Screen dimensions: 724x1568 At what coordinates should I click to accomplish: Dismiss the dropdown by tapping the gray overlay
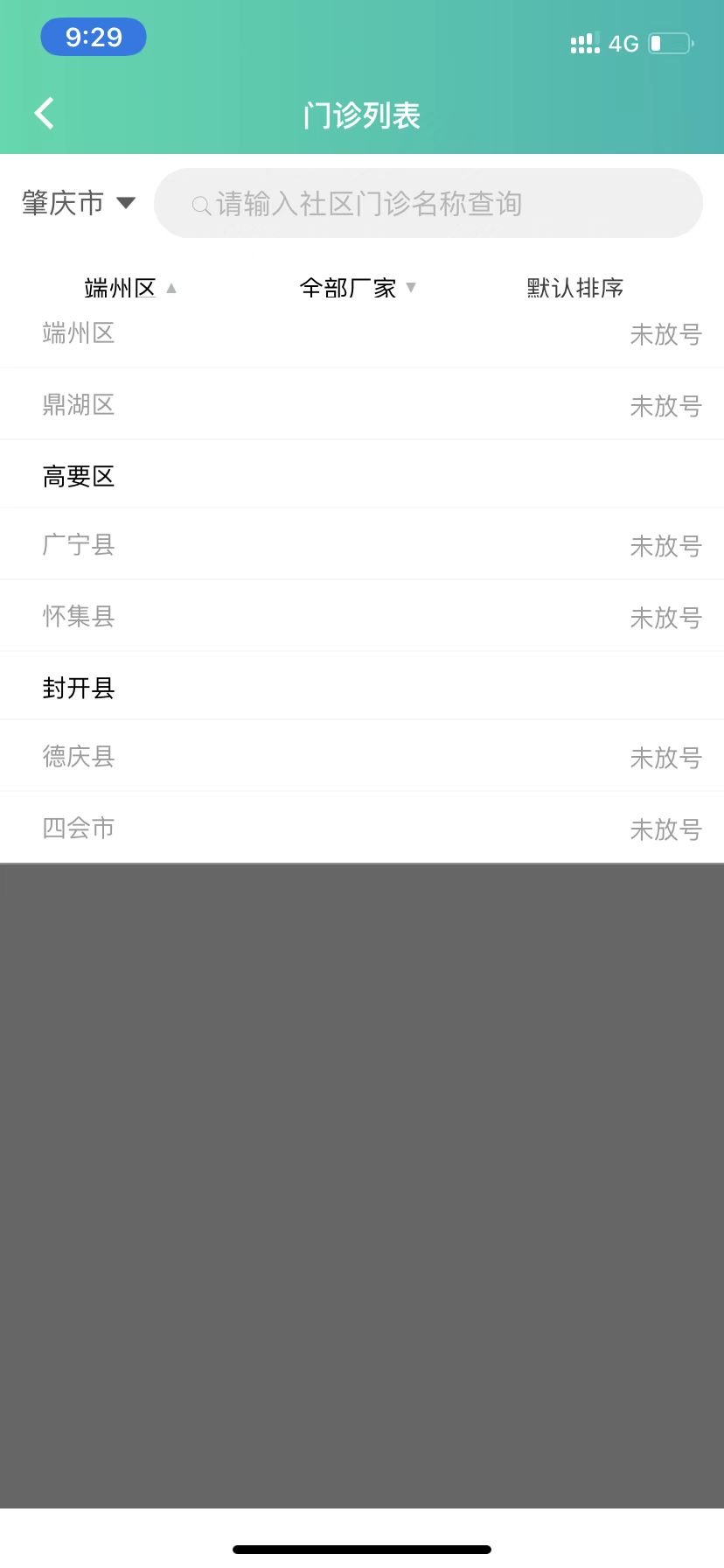tap(362, 1181)
